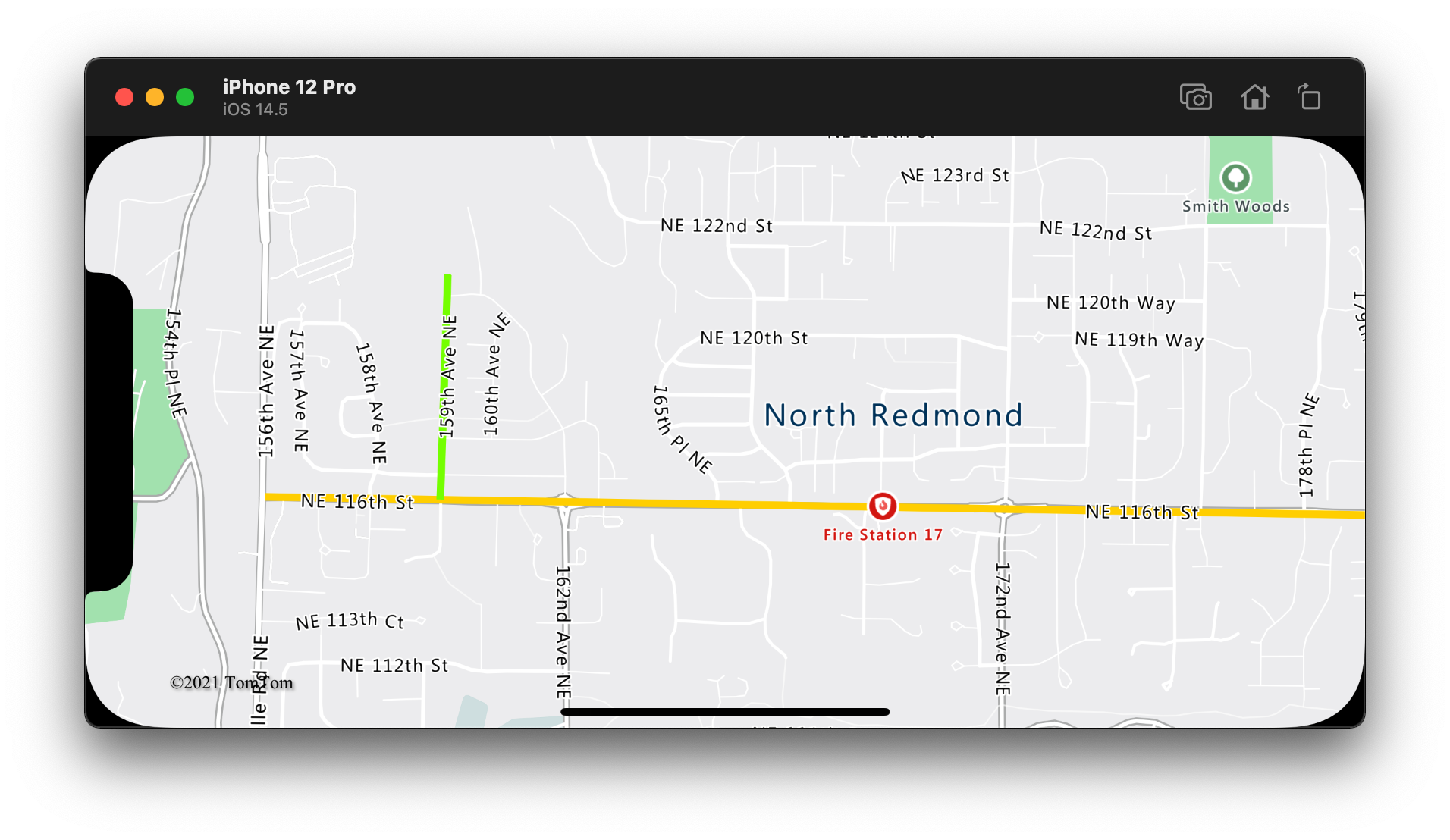Take a simulator screenshot
Image resolution: width=1450 pixels, height=840 pixels.
tap(1195, 97)
